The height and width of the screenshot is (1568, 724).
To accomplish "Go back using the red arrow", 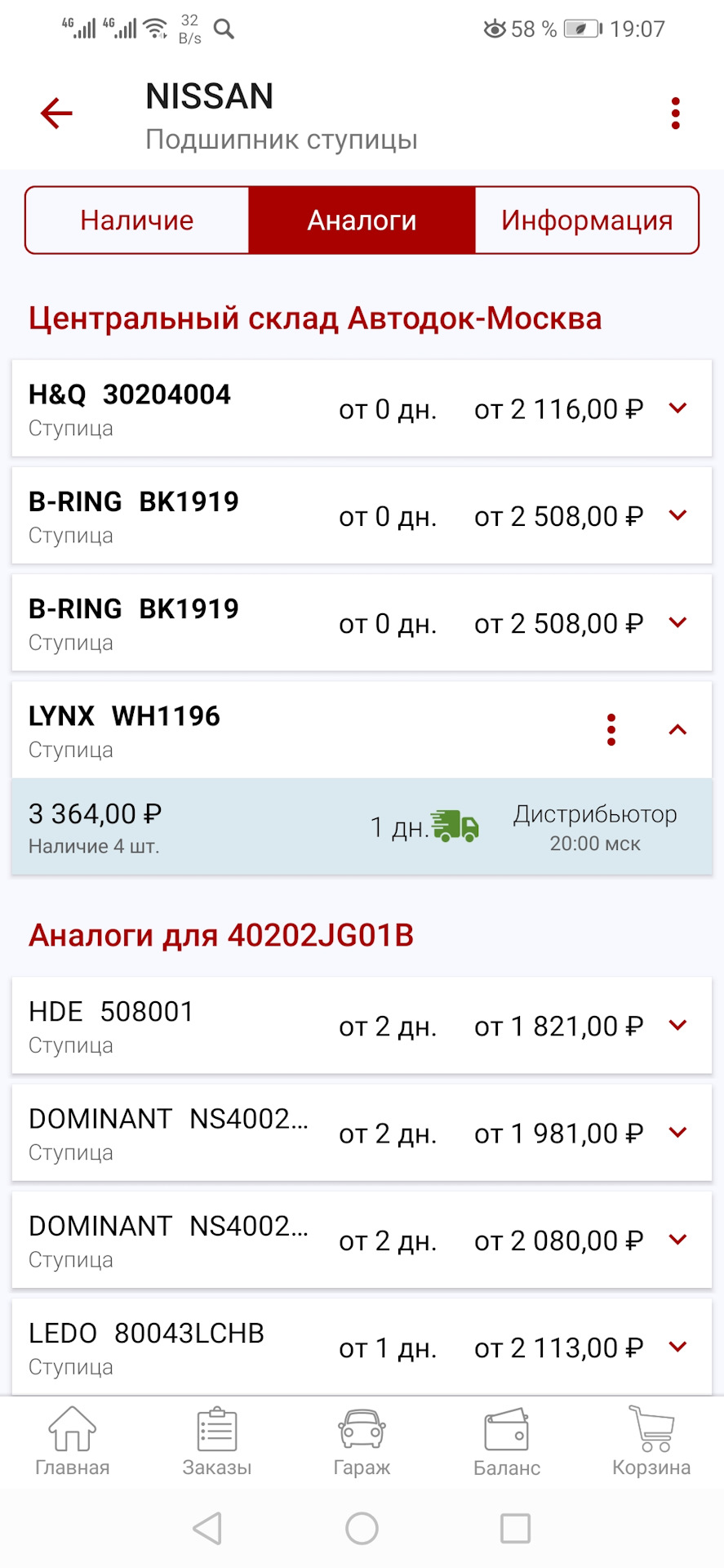I will coord(56,114).
